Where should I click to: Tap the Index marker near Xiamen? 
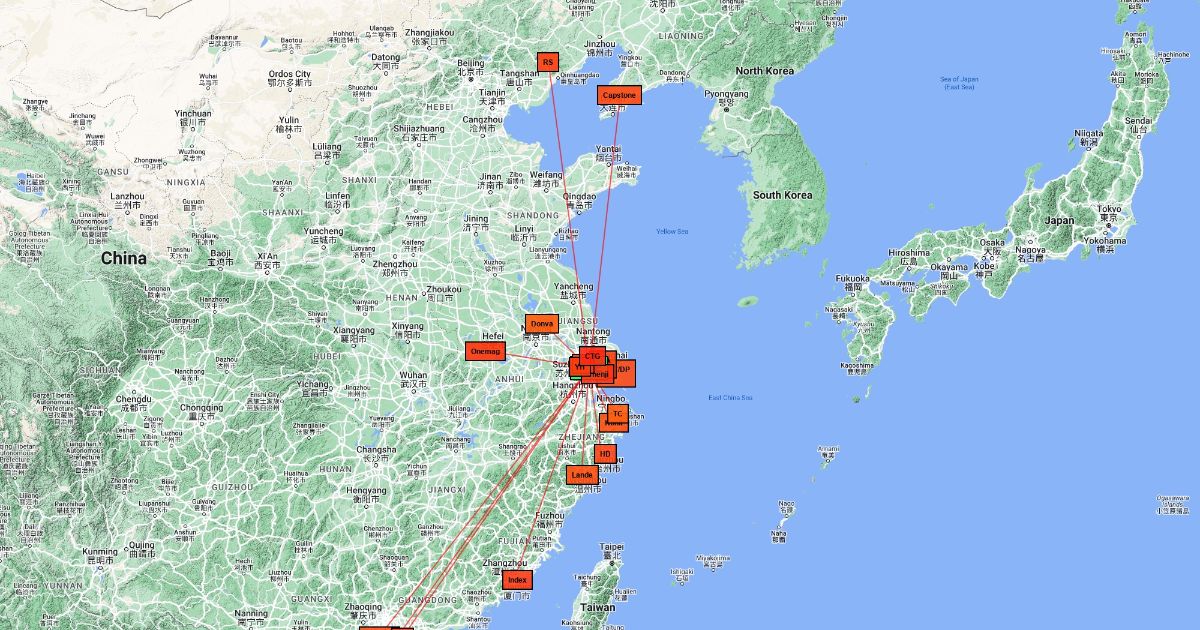tap(517, 580)
